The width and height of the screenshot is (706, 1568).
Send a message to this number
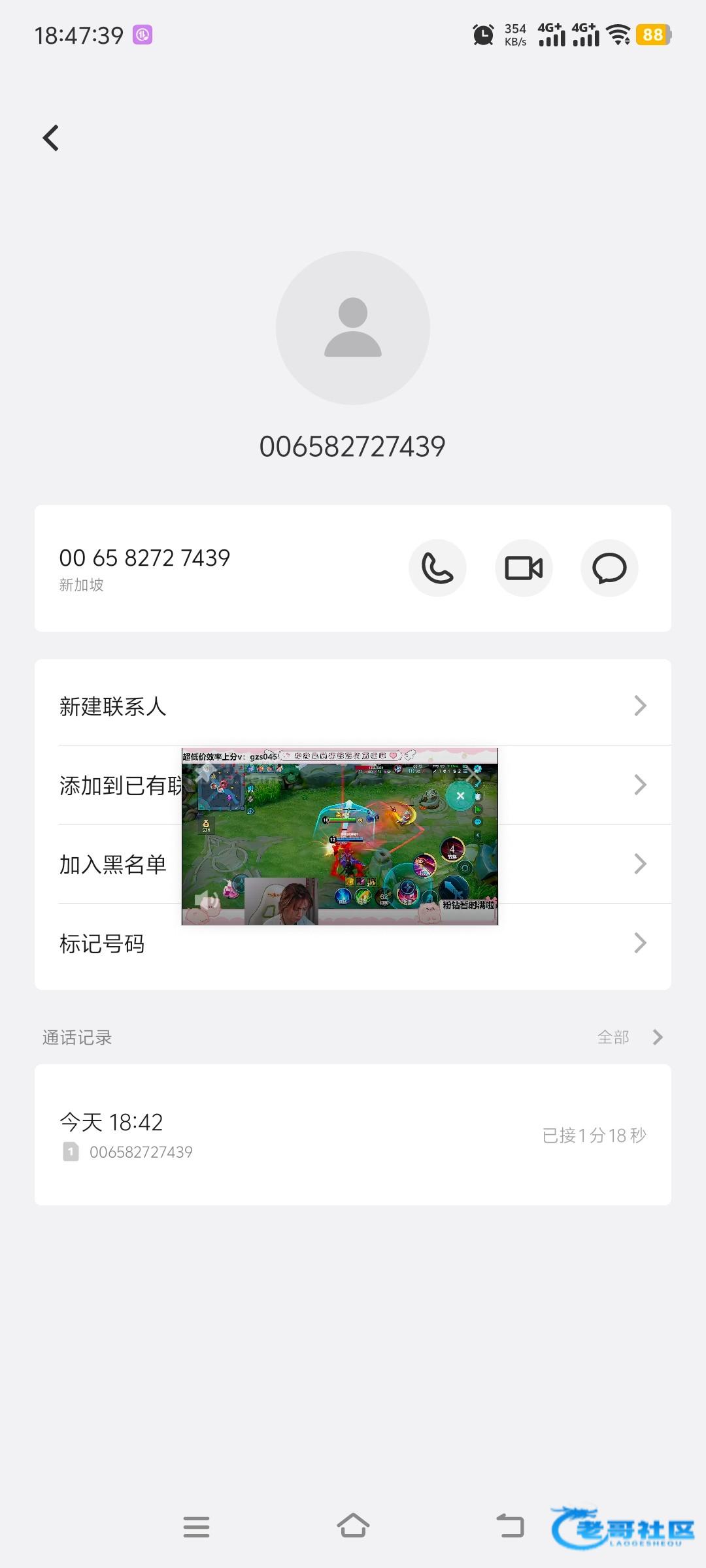point(609,568)
